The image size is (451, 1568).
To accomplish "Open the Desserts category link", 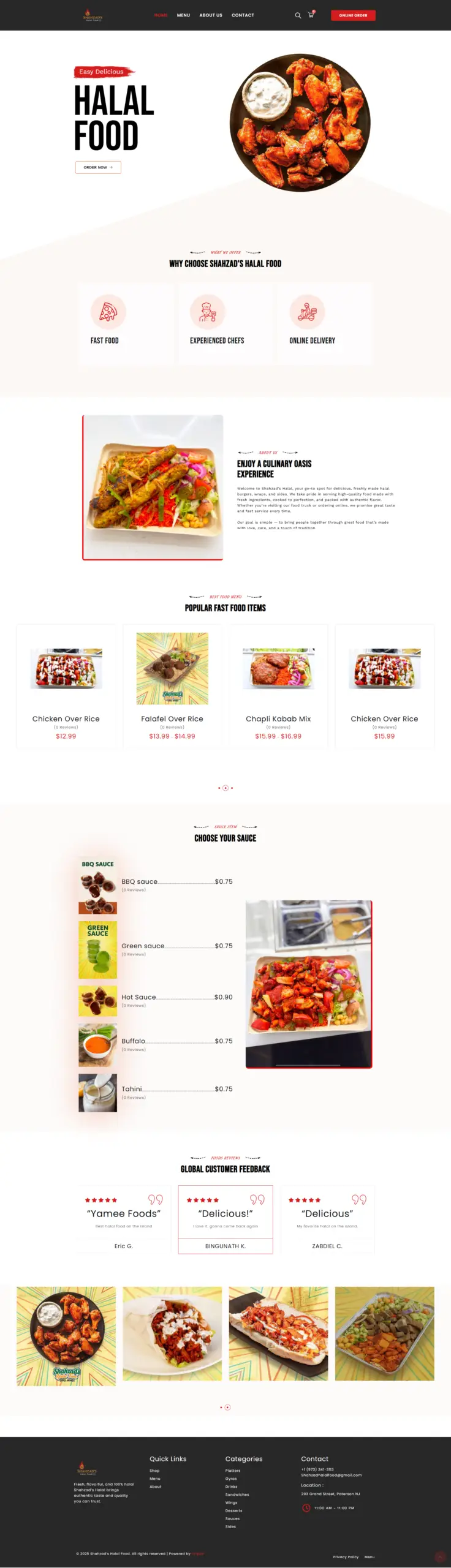I will click(233, 1510).
